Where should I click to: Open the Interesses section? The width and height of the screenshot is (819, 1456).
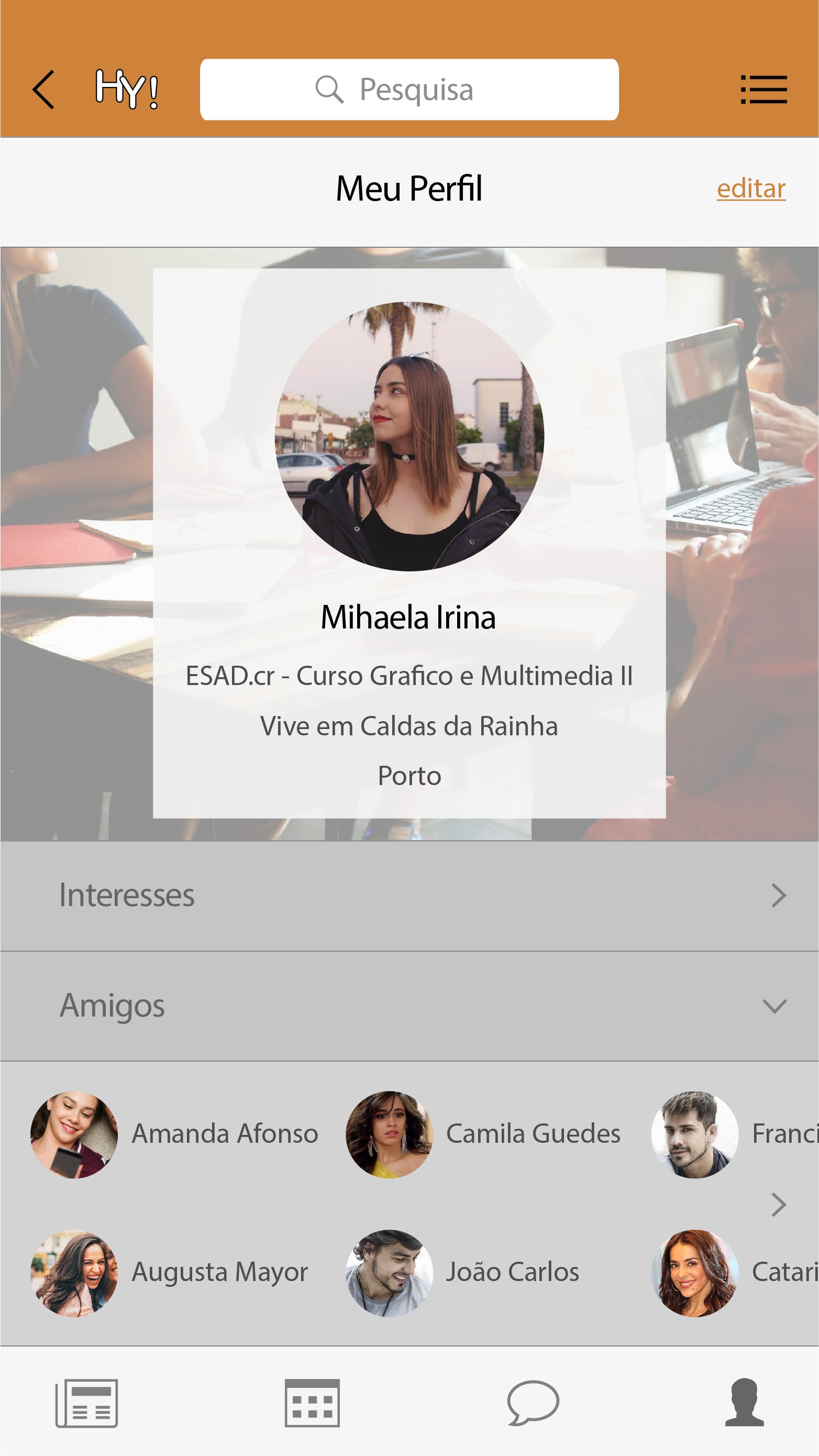(409, 895)
